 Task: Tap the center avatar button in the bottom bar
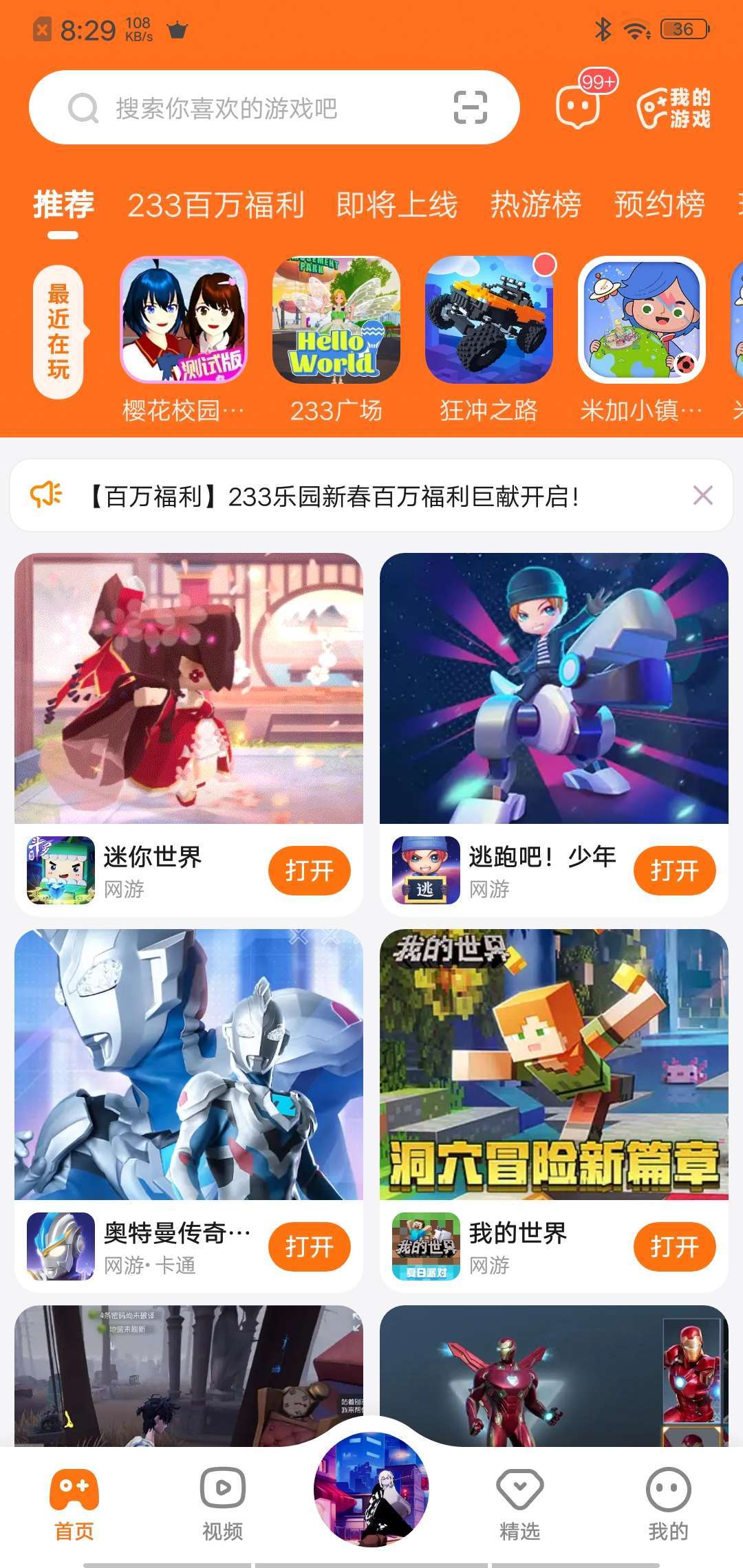[x=371, y=1489]
